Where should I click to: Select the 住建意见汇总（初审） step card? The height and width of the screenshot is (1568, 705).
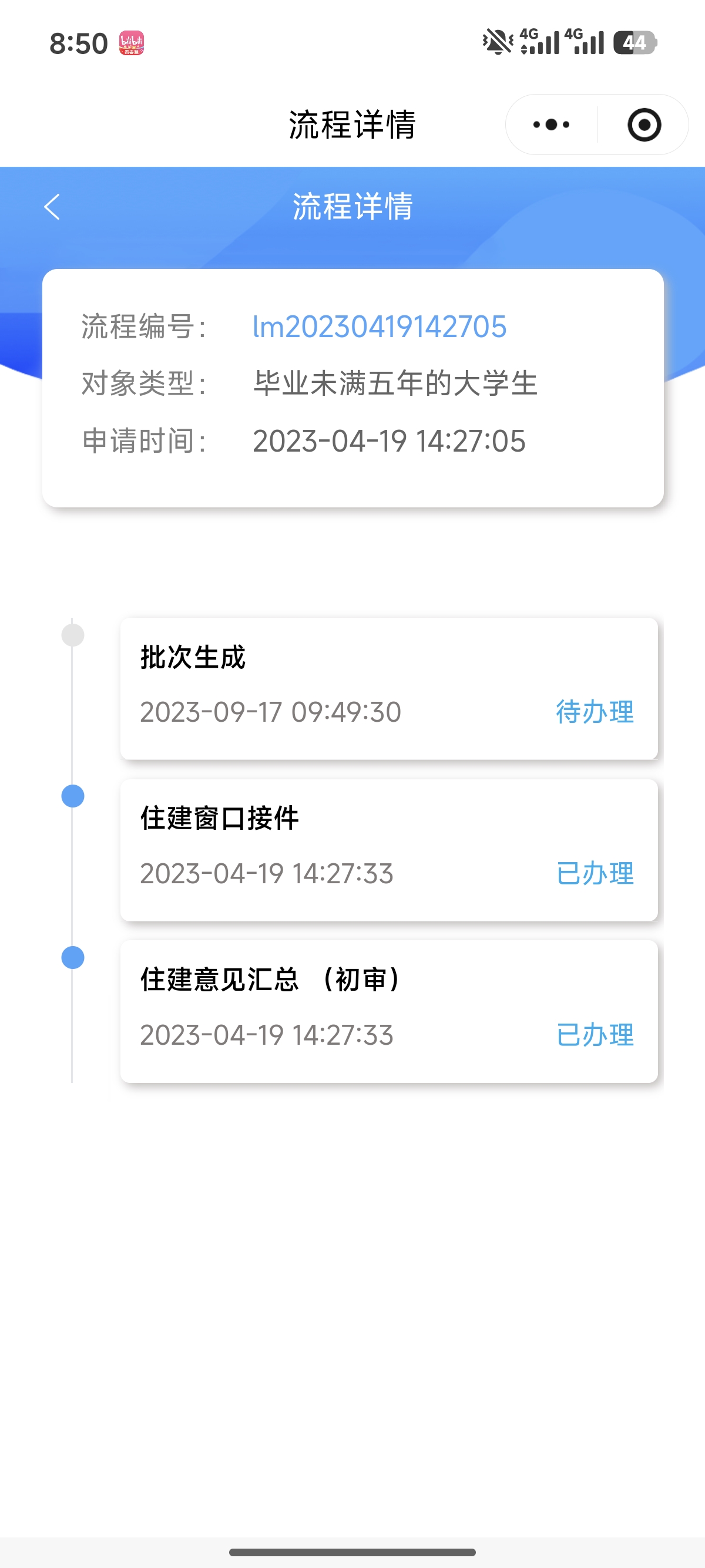pos(388,1011)
